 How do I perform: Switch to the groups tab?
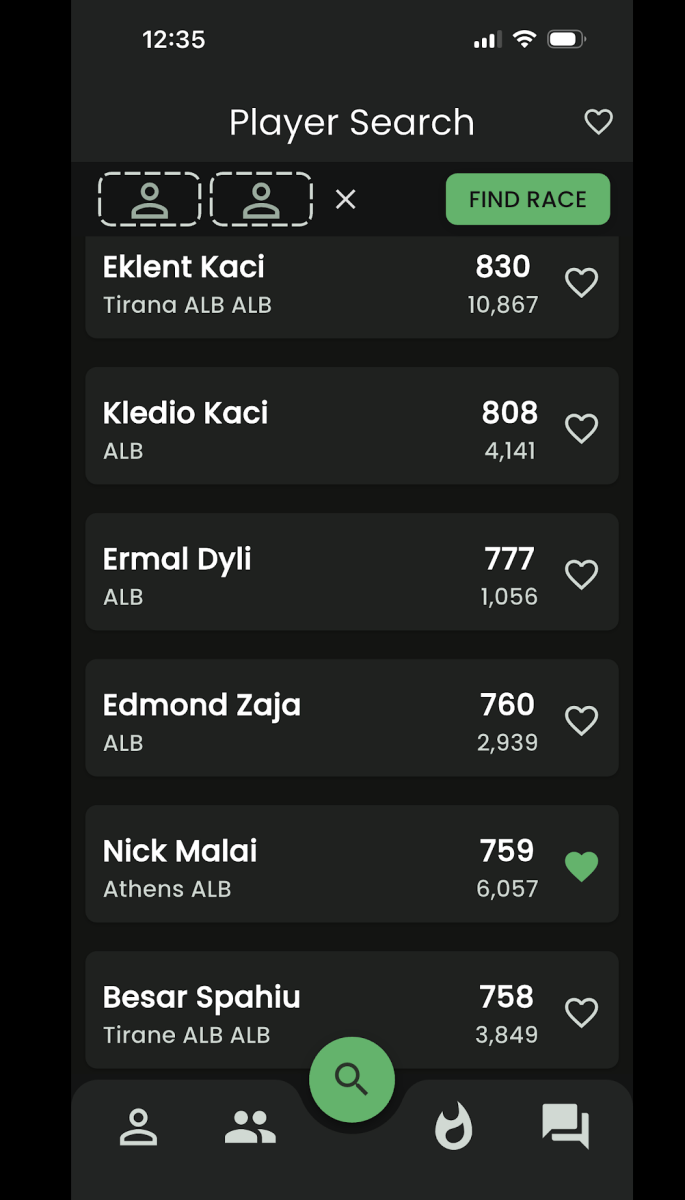[250, 1127]
